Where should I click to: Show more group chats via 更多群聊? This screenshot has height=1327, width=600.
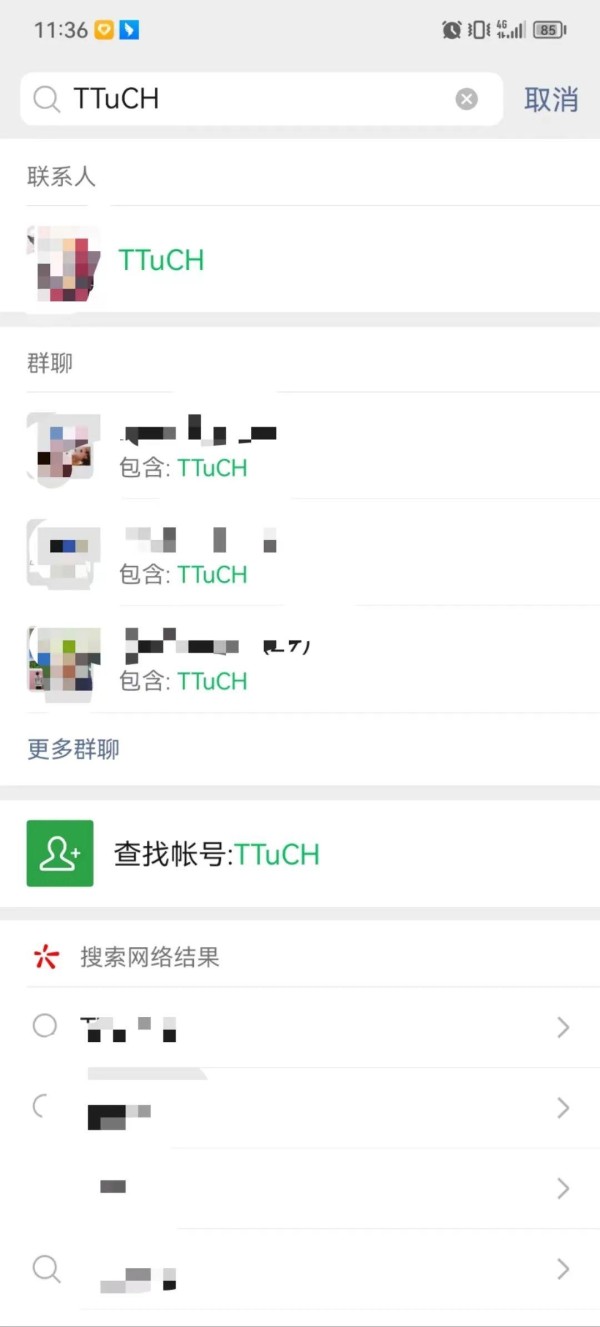click(x=74, y=749)
